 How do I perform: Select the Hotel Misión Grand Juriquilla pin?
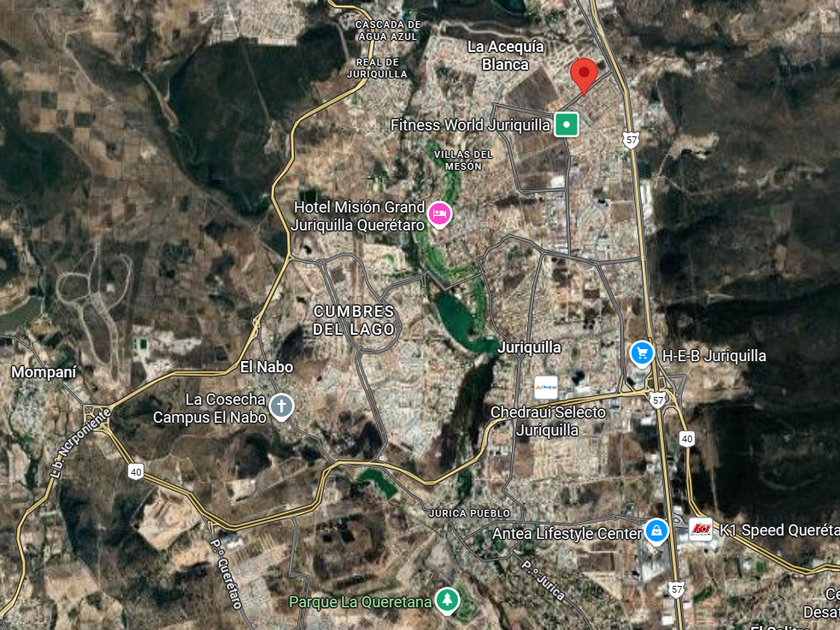click(x=440, y=214)
